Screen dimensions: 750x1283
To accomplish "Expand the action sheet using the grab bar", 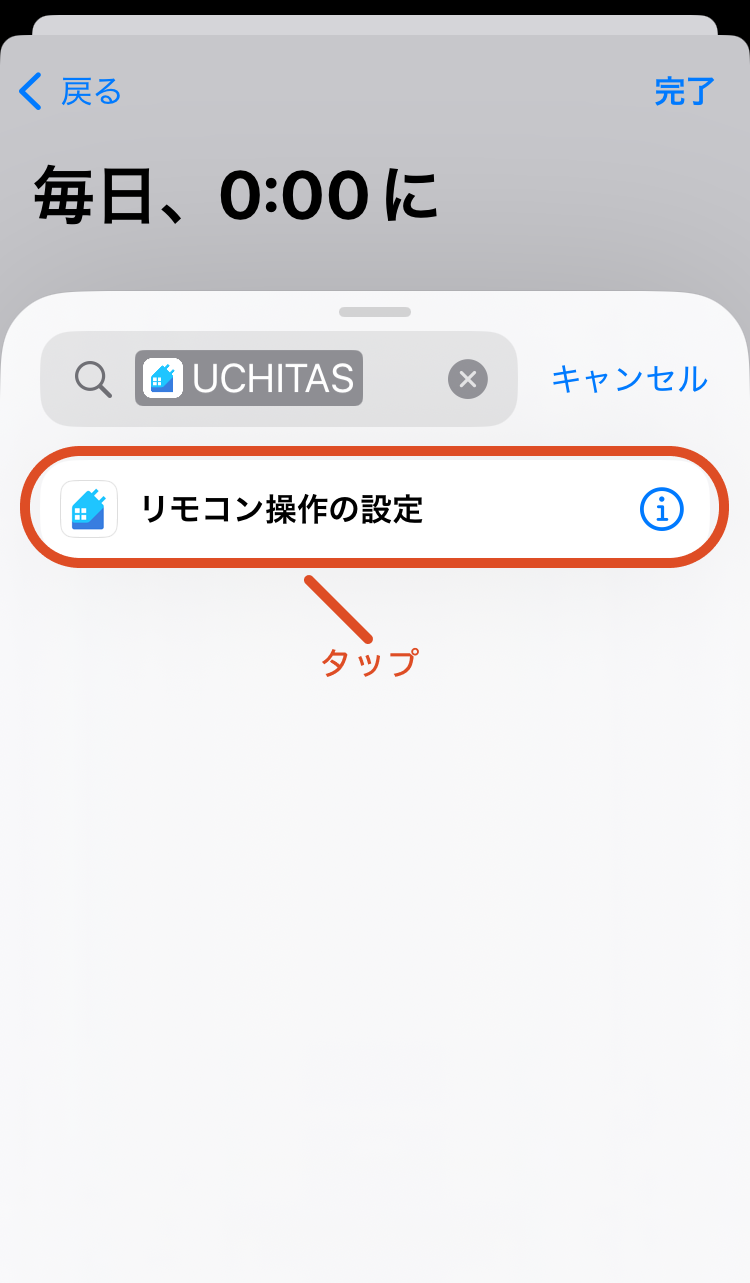I will coord(375,311).
